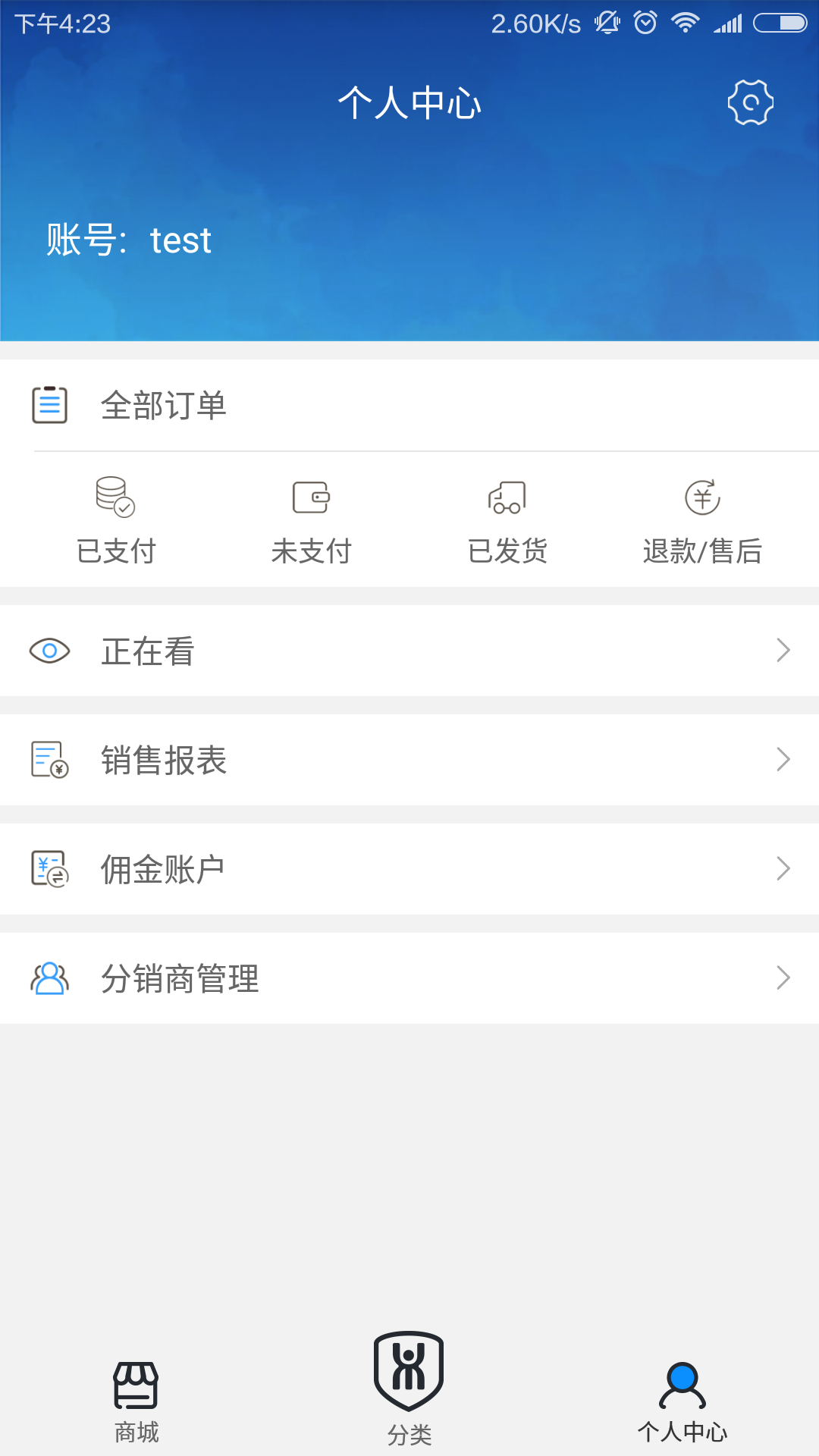
Task: Open 分销商管理 distributor management
Action: click(409, 978)
